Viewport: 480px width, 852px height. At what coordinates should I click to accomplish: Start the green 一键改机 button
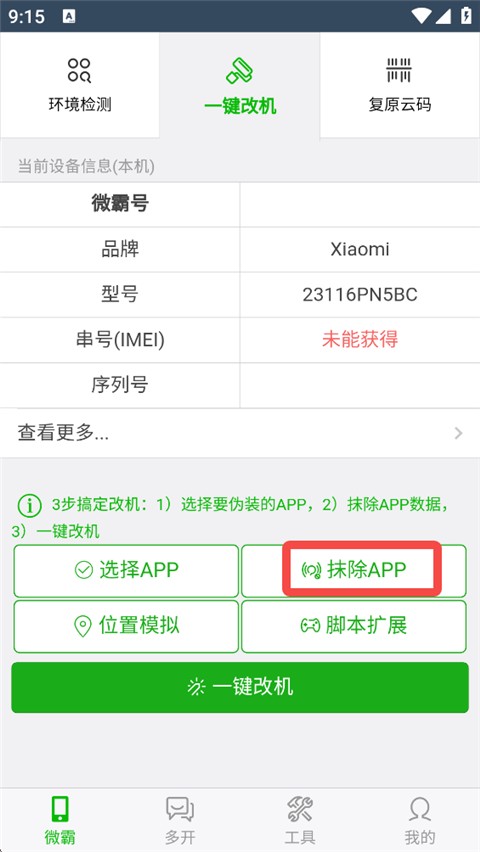(240, 687)
